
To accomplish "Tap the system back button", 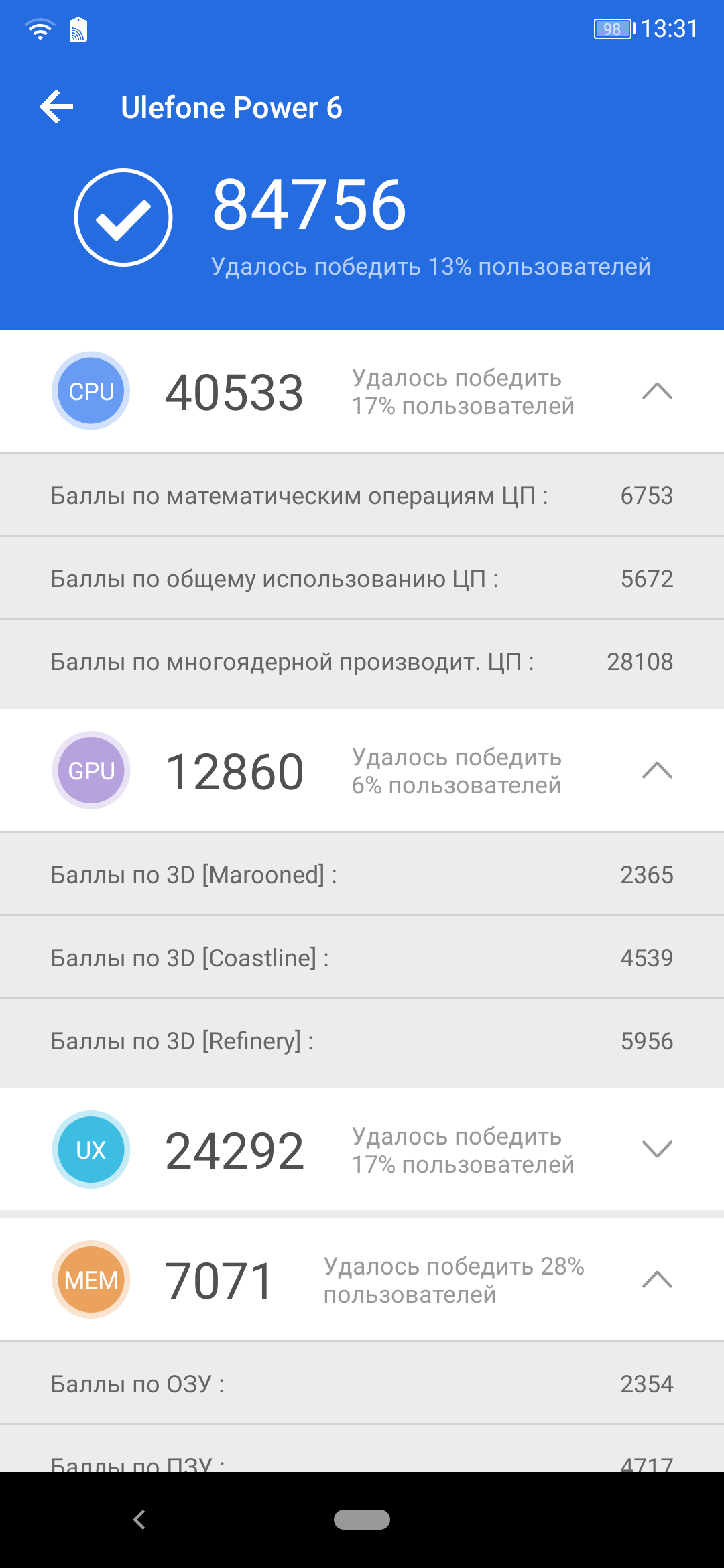I will pos(139,1520).
